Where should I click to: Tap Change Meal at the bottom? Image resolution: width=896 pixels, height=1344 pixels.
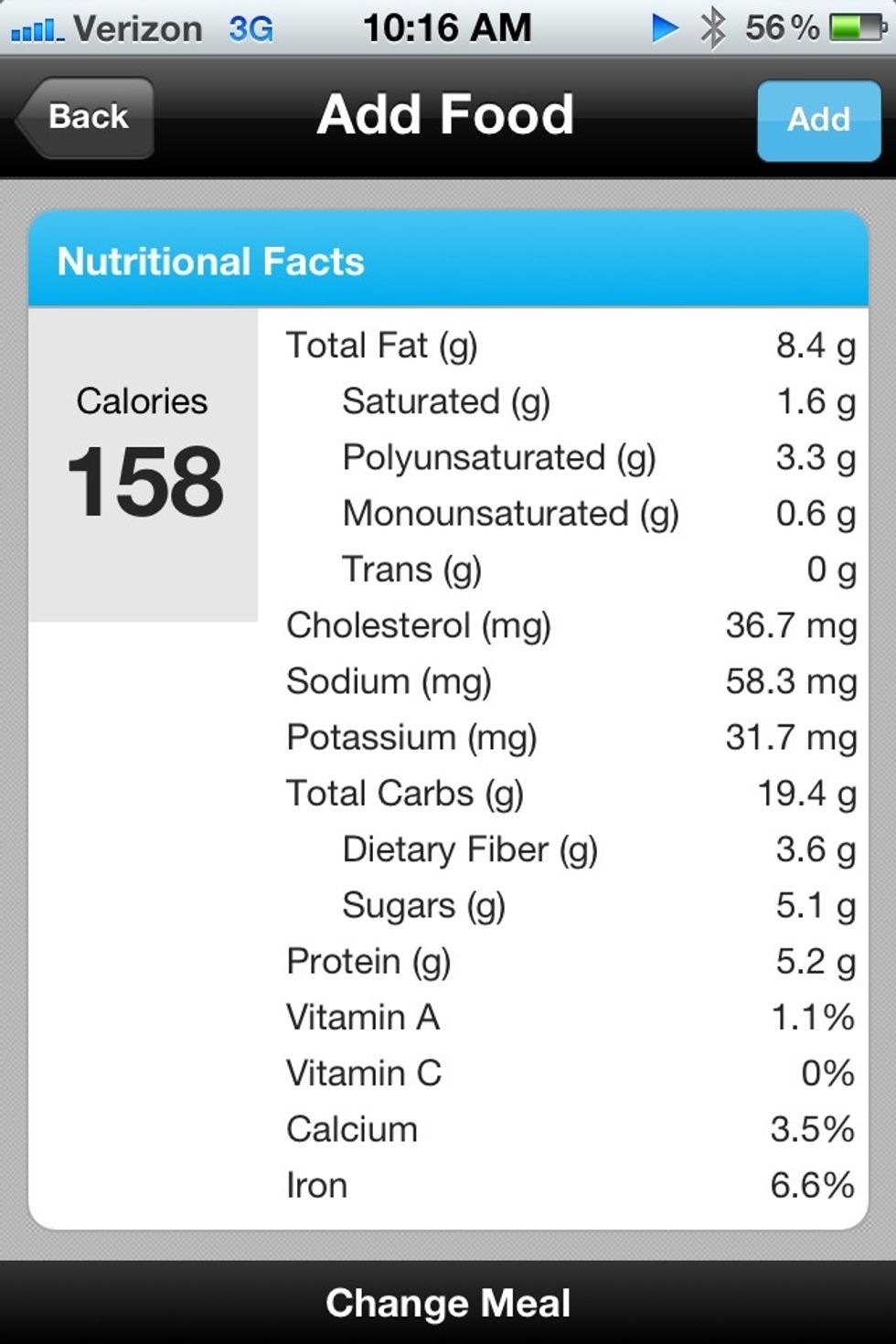(448, 1302)
